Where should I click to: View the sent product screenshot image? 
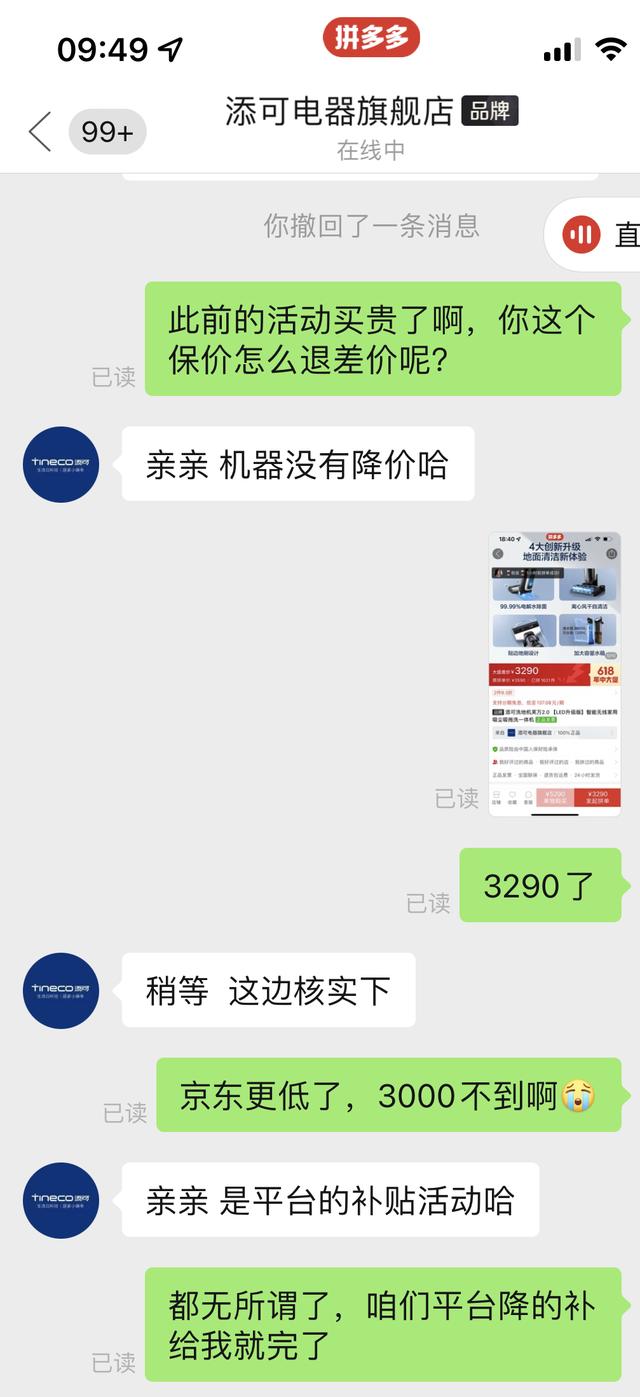click(555, 673)
